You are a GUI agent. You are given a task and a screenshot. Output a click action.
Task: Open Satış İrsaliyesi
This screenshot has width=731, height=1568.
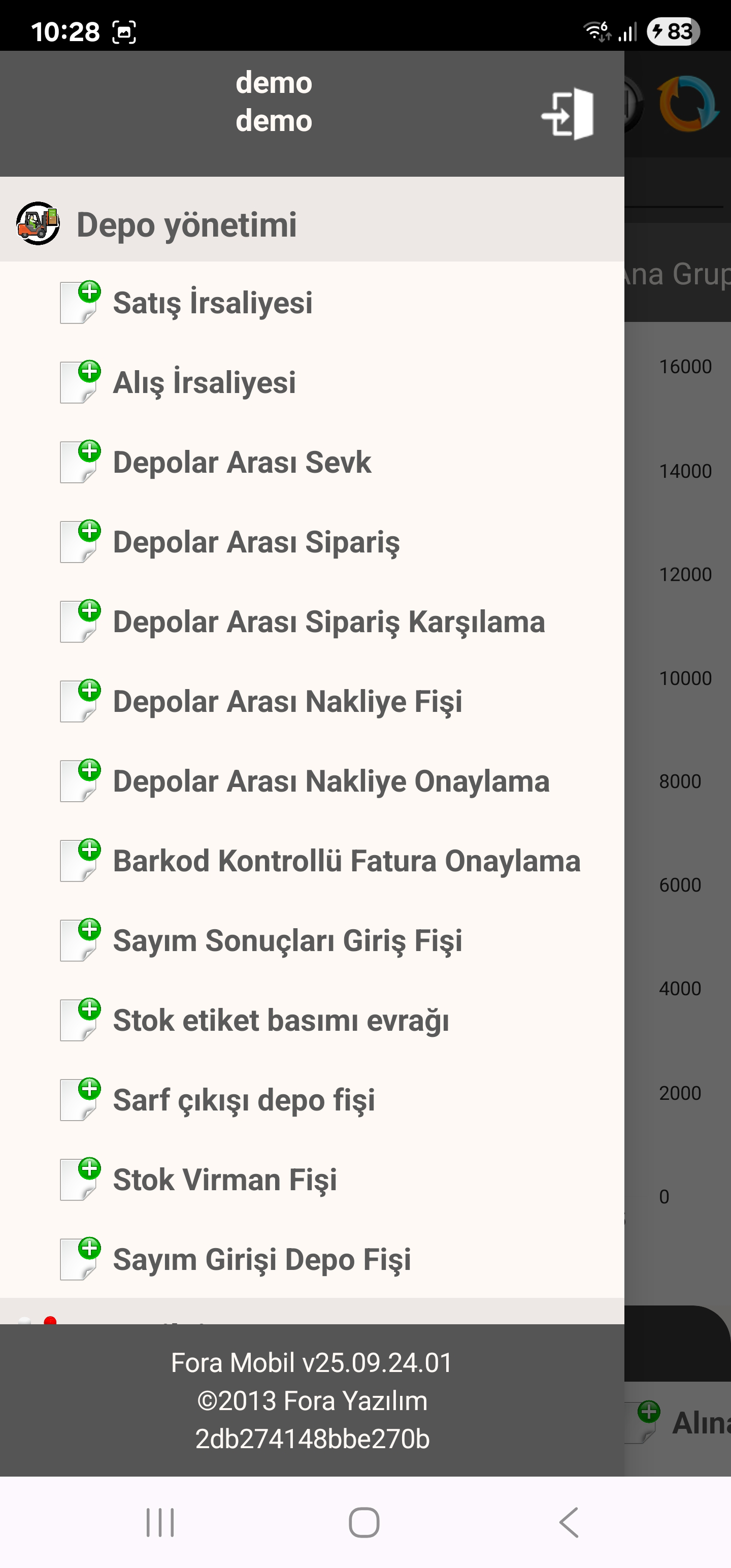[x=212, y=303]
